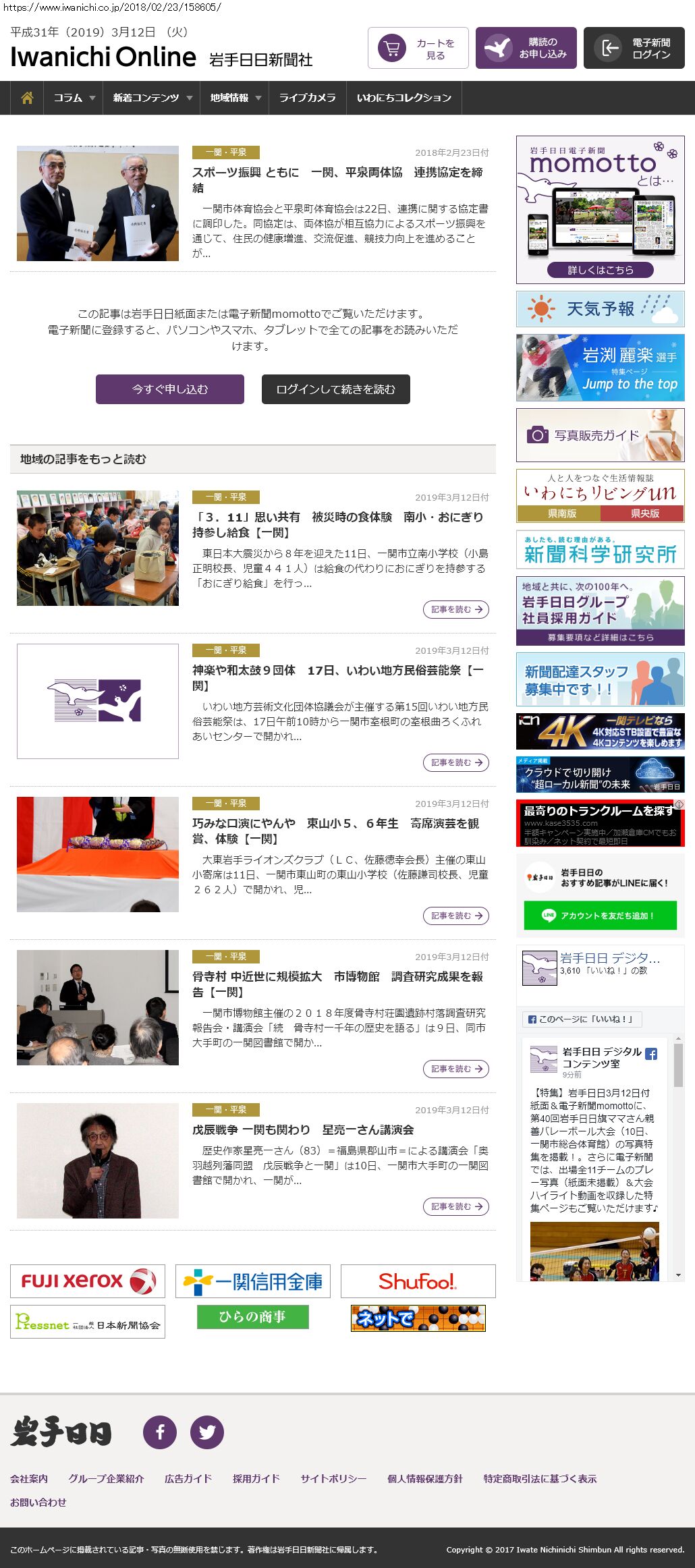Expand the コラム menu
695x1568 pixels.
coord(74,98)
